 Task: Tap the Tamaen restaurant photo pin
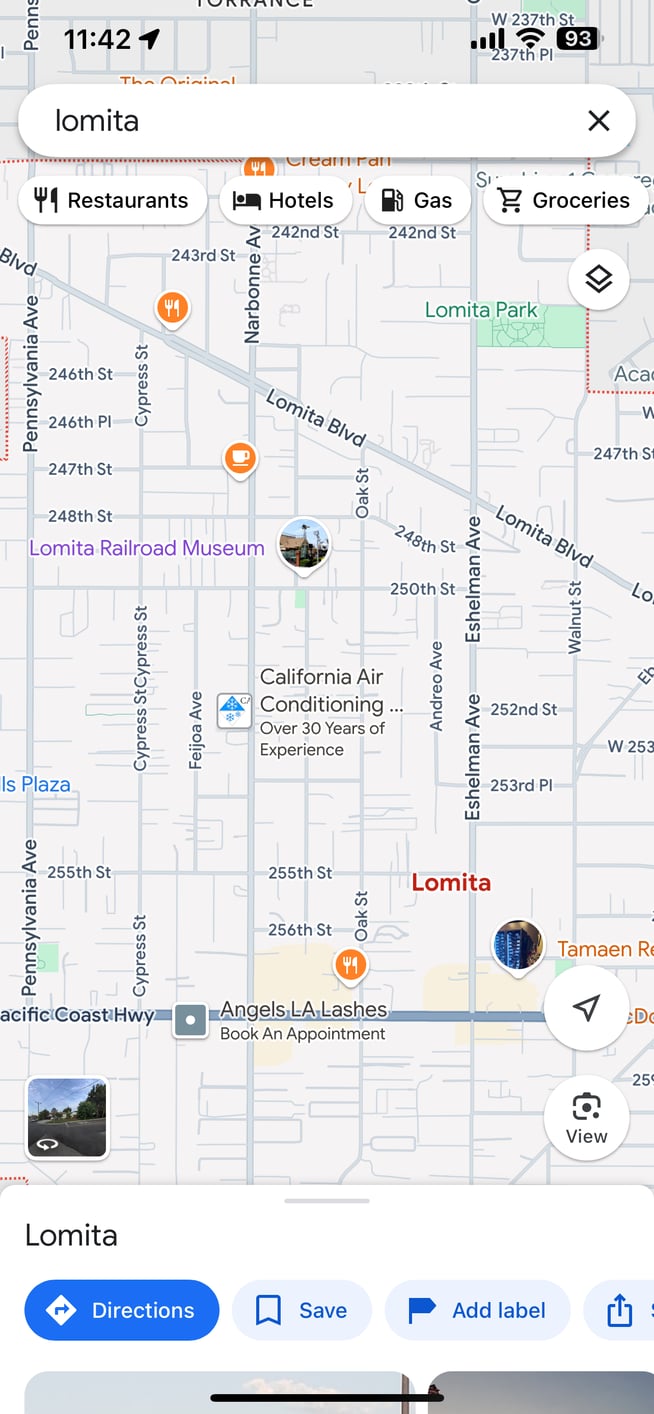click(518, 945)
